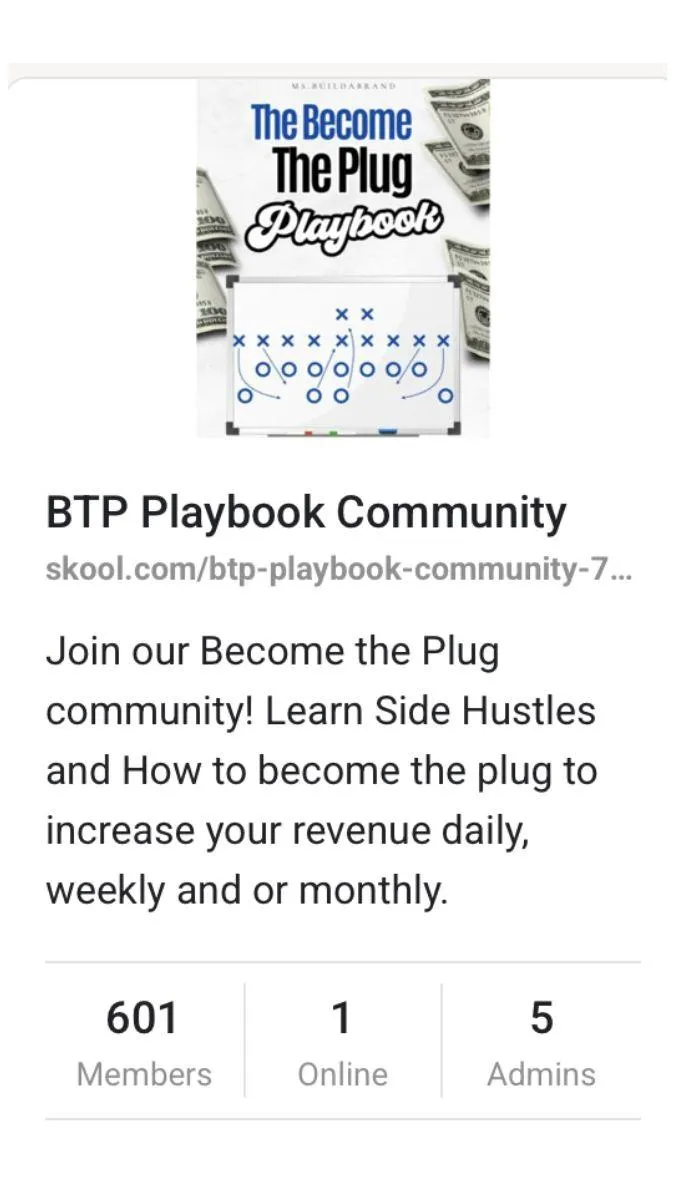Open the skool.com/btp-playbook-community link

tap(338, 569)
